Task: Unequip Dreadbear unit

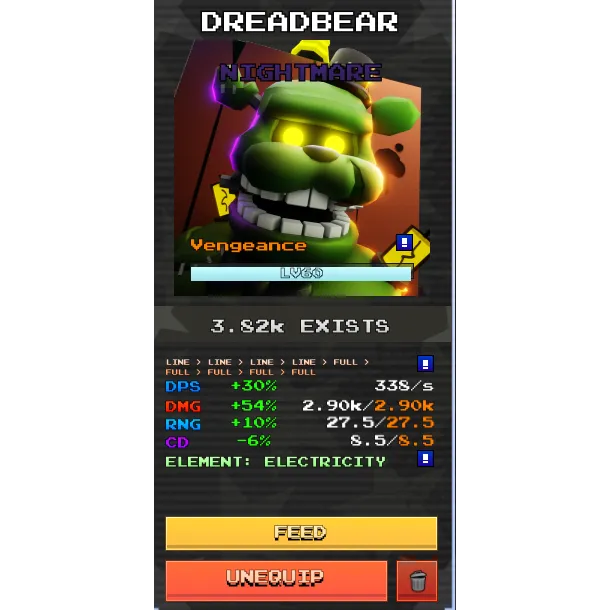Action: [x=276, y=579]
